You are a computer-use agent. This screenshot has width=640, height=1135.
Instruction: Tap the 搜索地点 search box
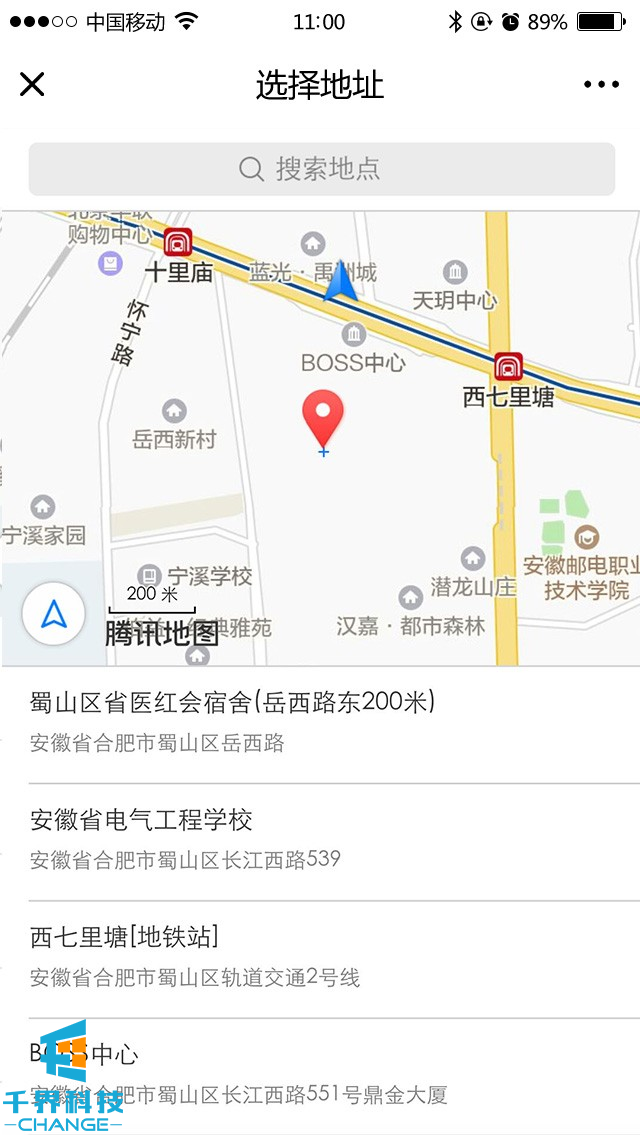click(321, 169)
